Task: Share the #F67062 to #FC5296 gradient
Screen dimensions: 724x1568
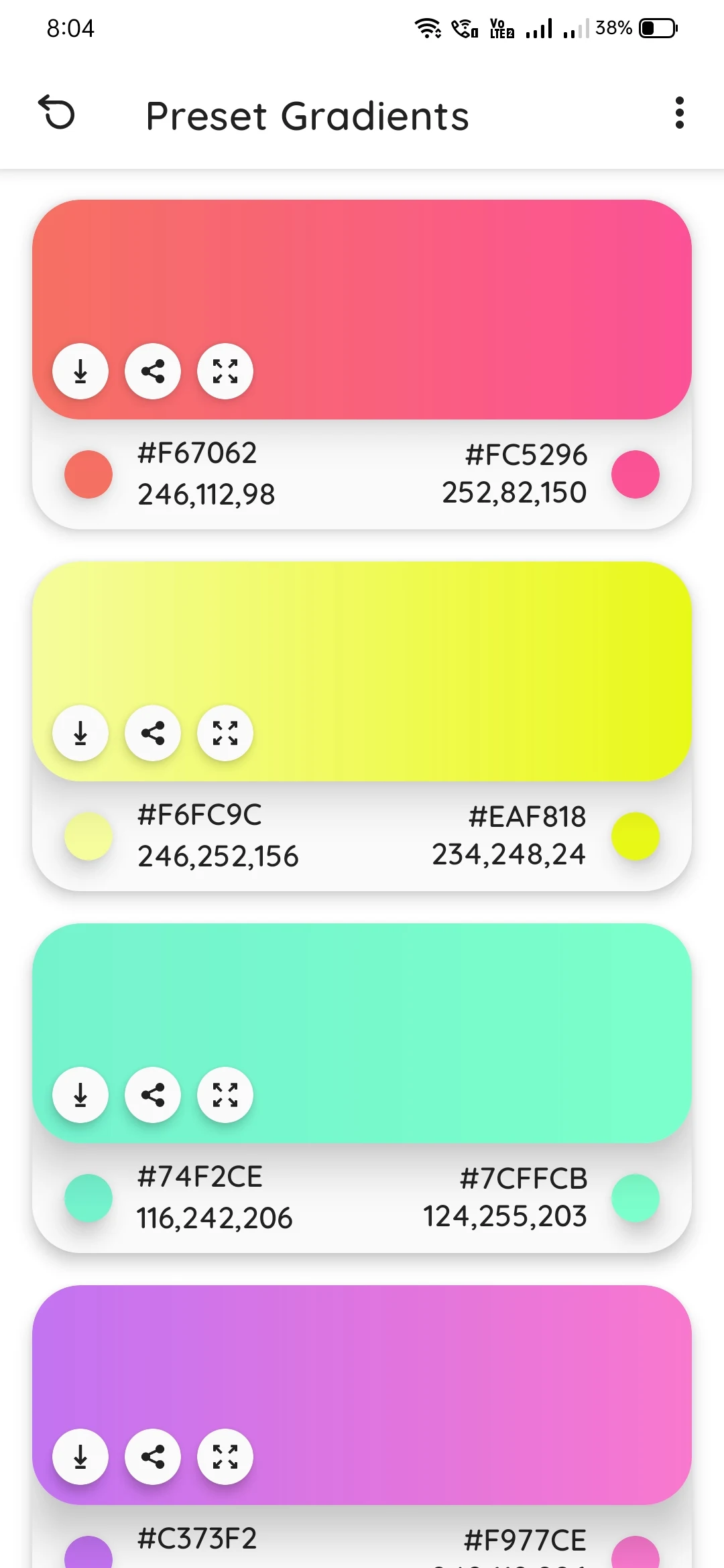Action: click(x=153, y=371)
